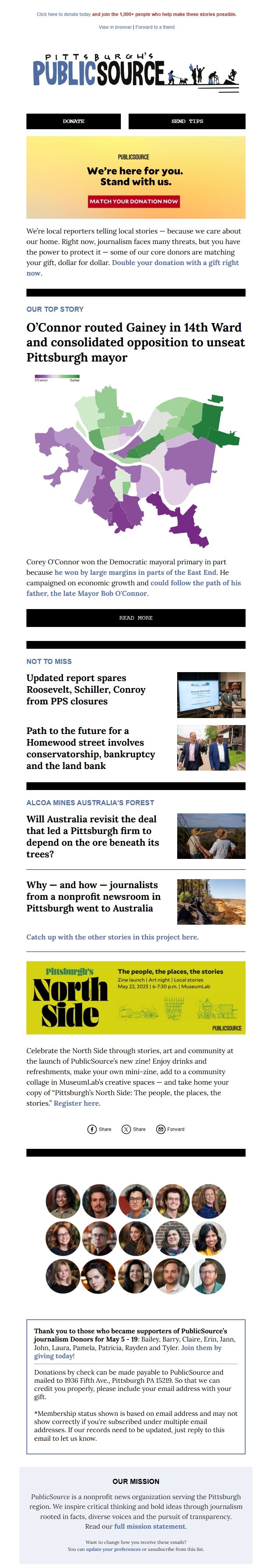The image size is (272, 1568).
Task: Open the O'Connor routed Gainey headline
Action: tap(135, 342)
